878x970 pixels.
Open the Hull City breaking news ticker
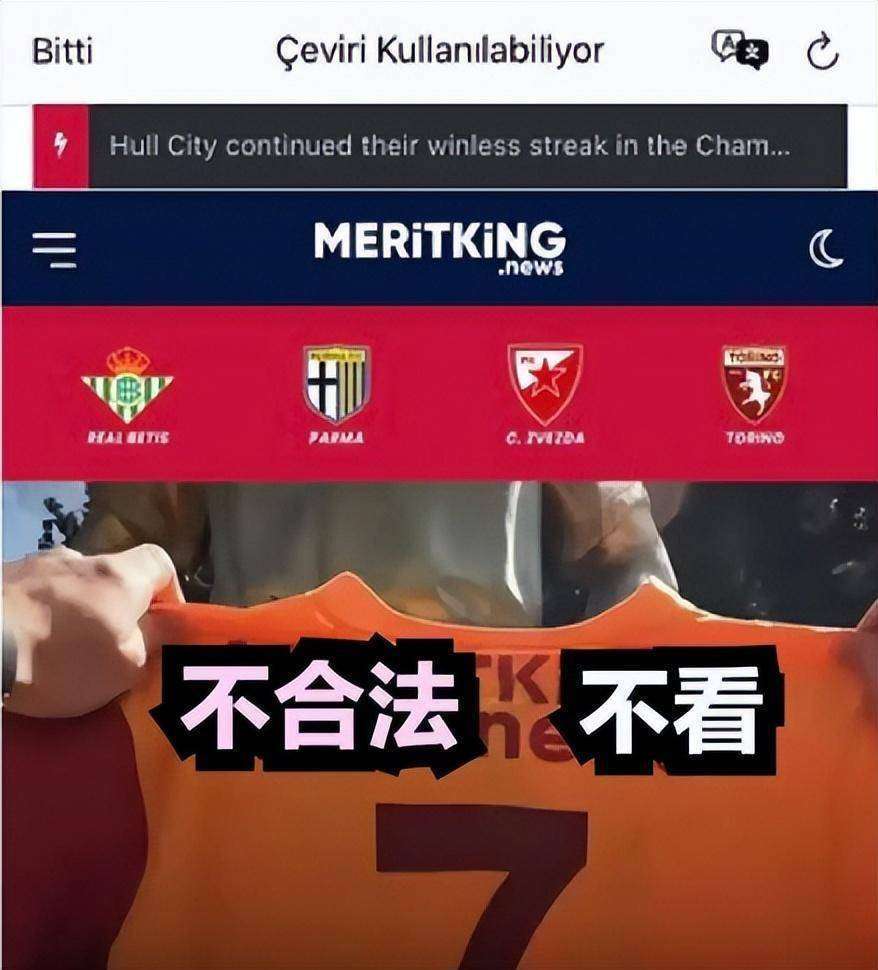[450, 146]
